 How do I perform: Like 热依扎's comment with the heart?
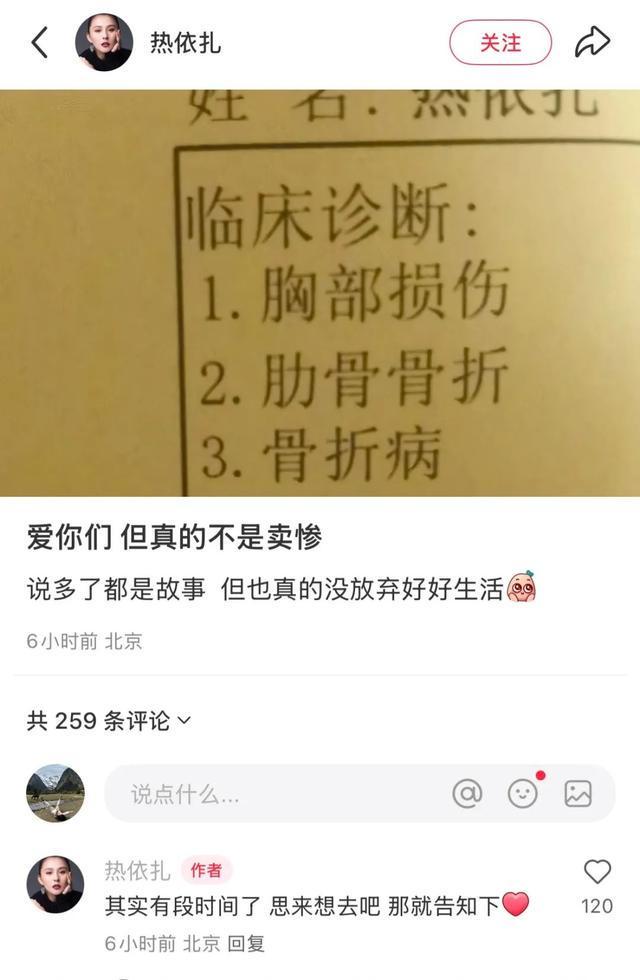(597, 872)
